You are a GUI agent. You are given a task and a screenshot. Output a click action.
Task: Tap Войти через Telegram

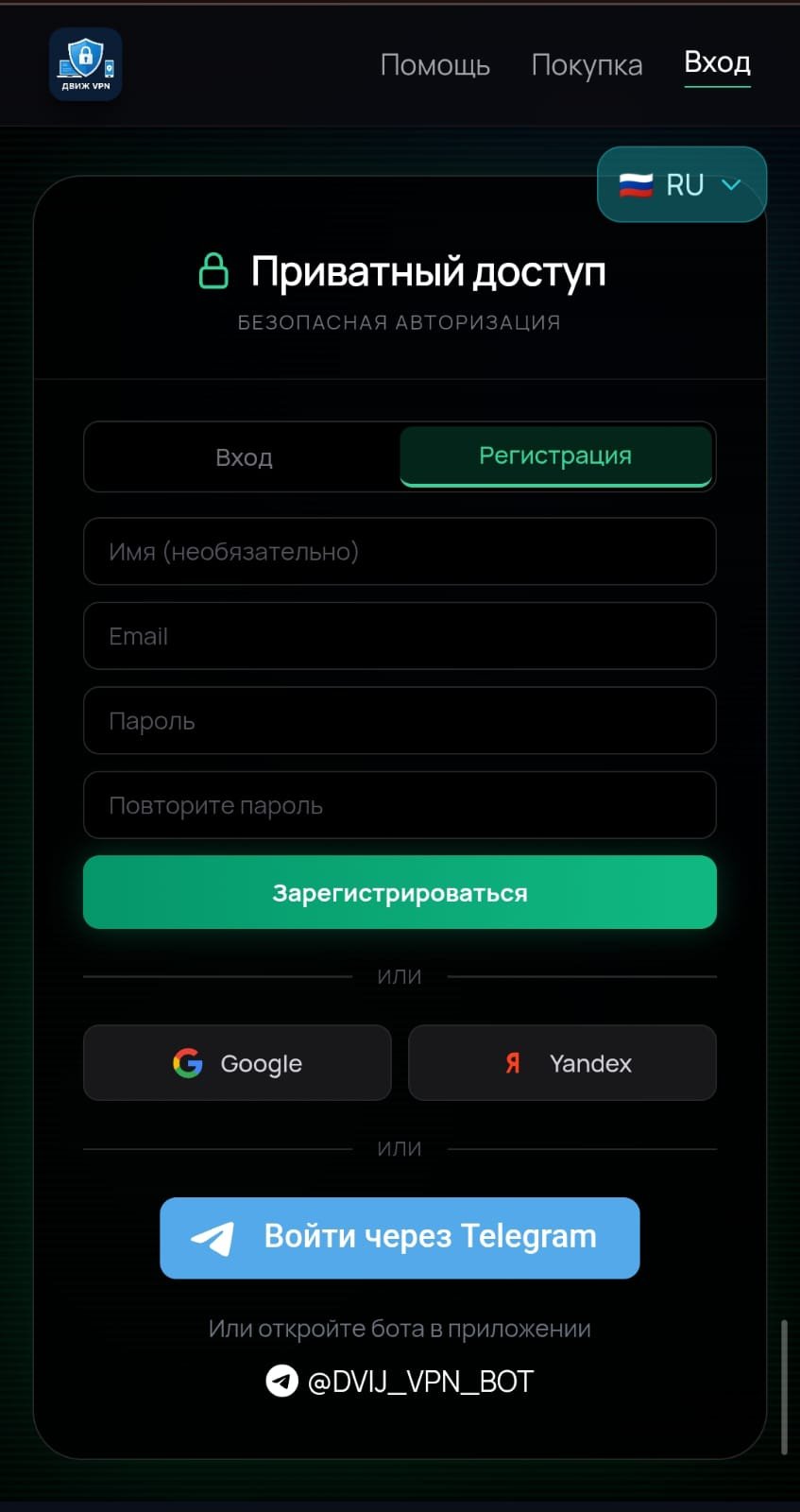[x=400, y=1238]
